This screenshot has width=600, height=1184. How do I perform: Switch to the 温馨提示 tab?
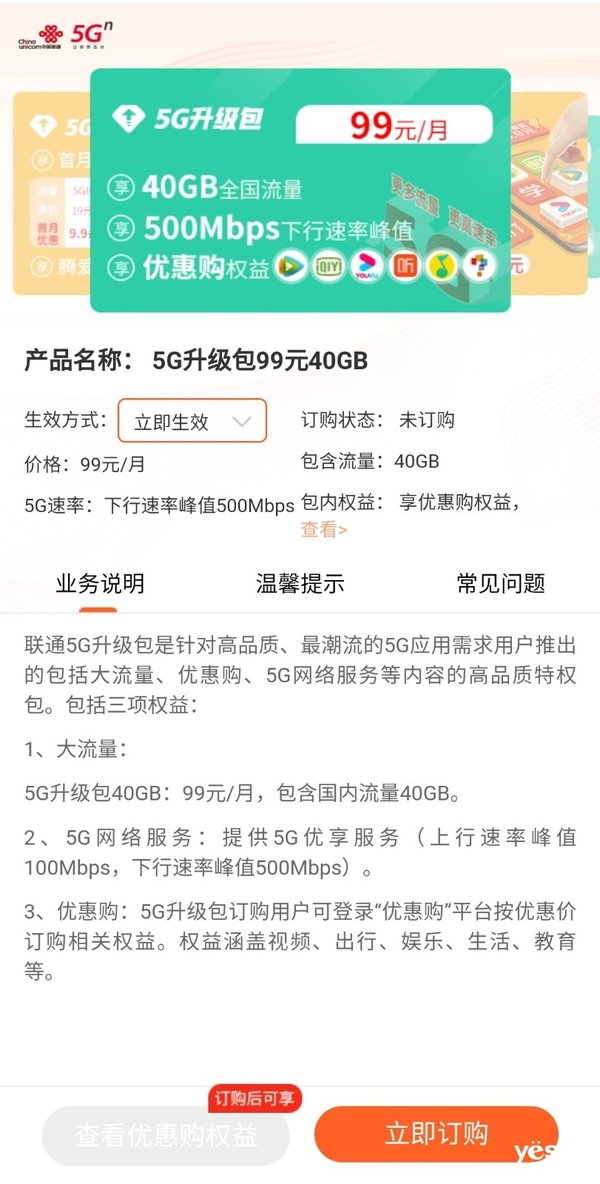pos(300,584)
